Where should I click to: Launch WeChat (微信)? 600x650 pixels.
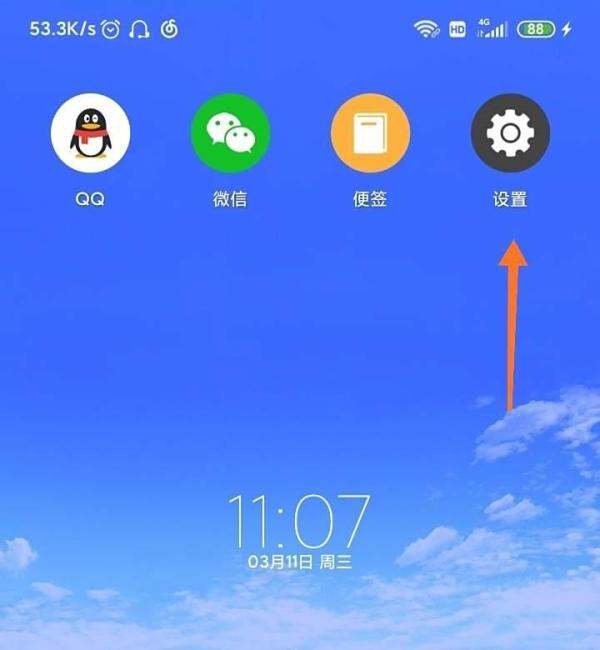coord(230,133)
